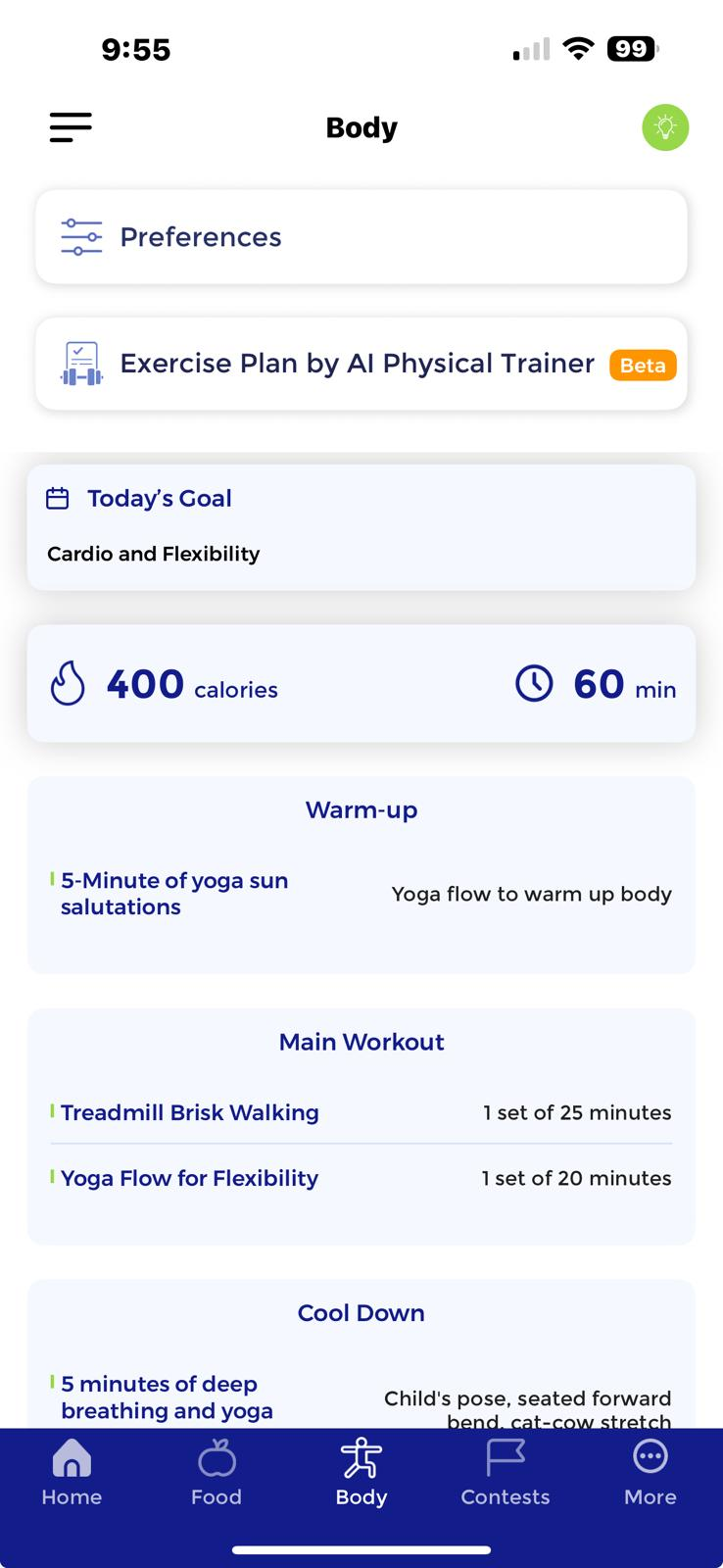Open Yoga Flow for Flexibility exercise
The image size is (723, 1568).
361,1178
